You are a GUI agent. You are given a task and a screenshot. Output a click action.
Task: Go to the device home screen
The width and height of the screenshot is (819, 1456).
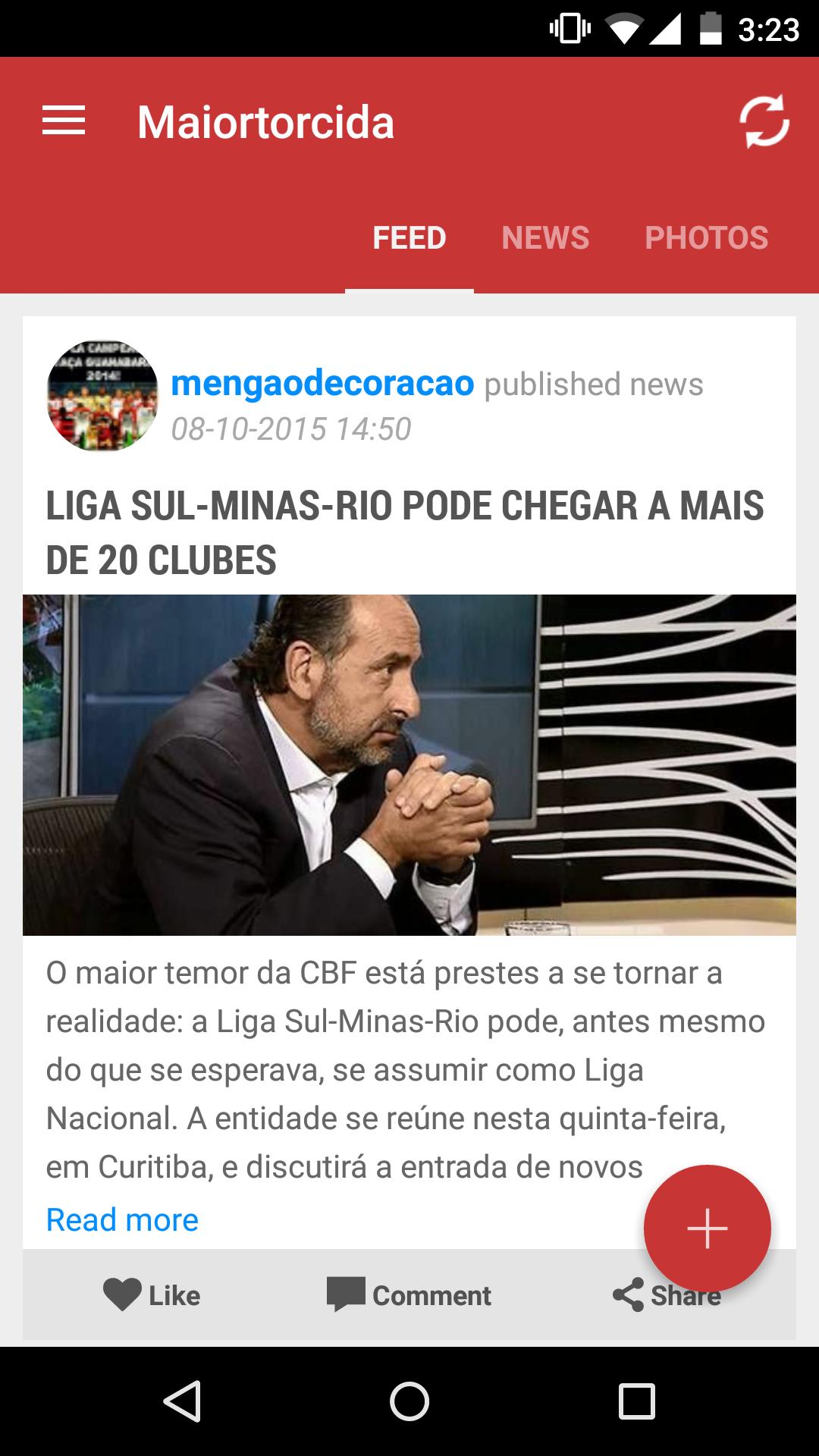point(409,1401)
